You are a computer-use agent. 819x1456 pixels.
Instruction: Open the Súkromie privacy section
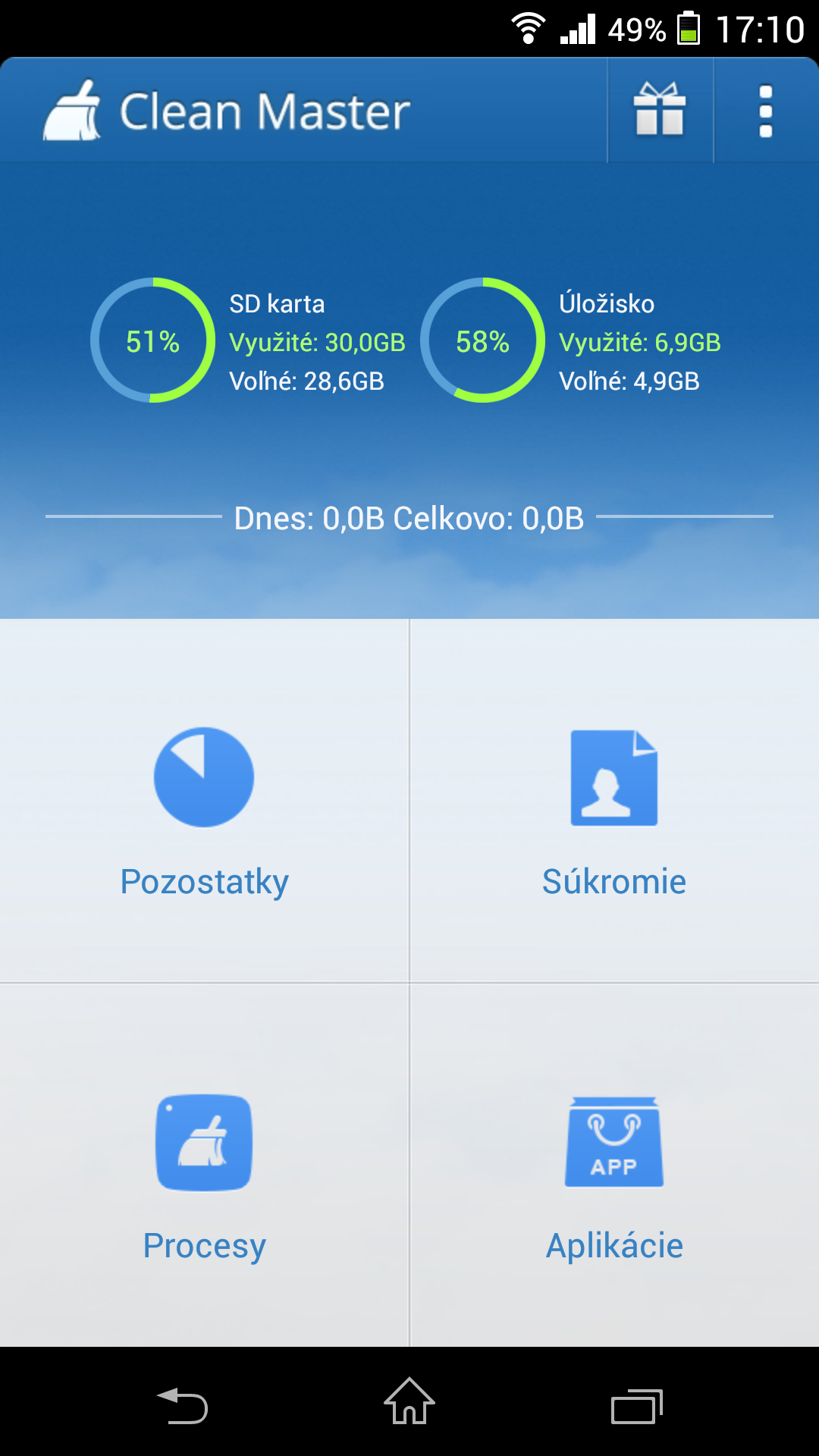click(614, 804)
